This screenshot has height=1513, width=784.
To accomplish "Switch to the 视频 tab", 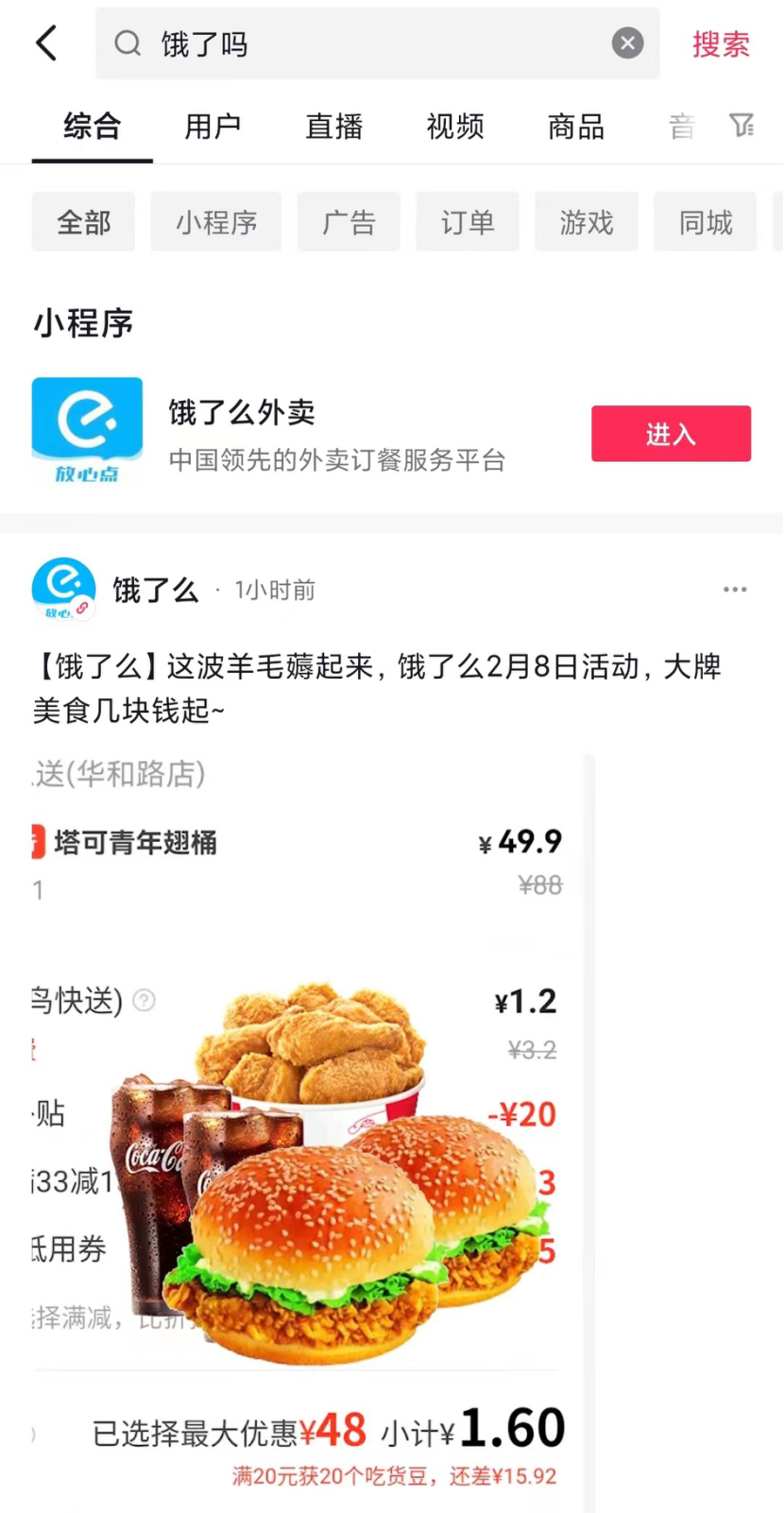I will pyautogui.click(x=454, y=127).
